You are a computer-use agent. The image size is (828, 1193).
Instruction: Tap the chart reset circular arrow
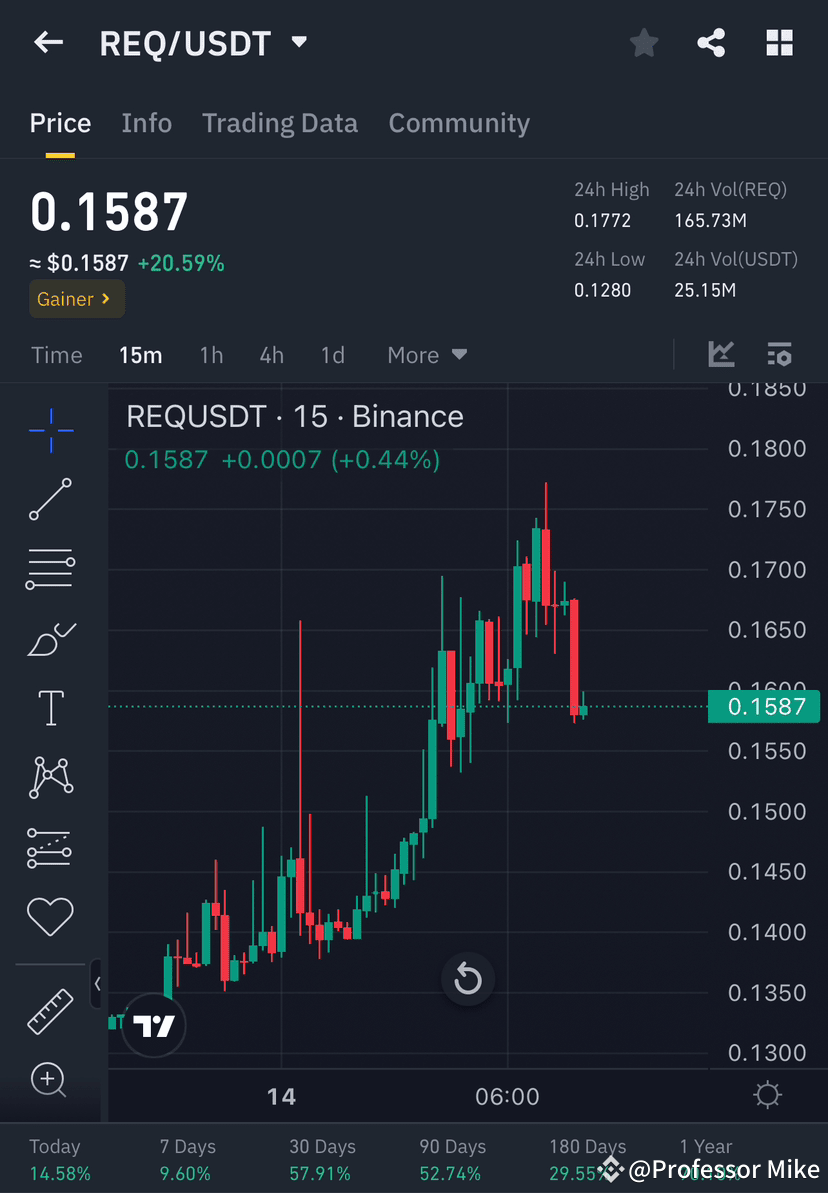click(468, 979)
